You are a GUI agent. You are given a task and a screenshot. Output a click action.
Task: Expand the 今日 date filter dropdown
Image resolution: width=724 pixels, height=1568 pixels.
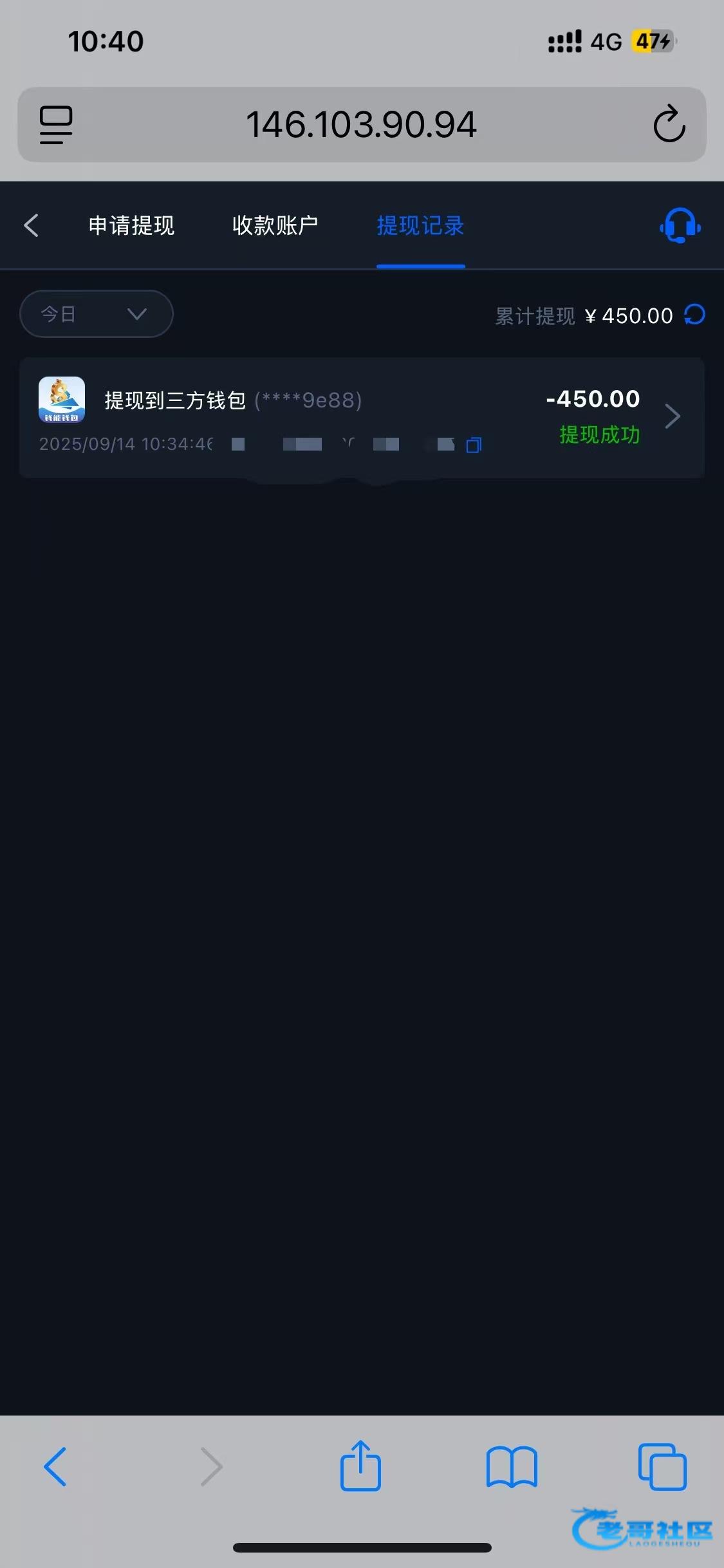pyautogui.click(x=97, y=313)
